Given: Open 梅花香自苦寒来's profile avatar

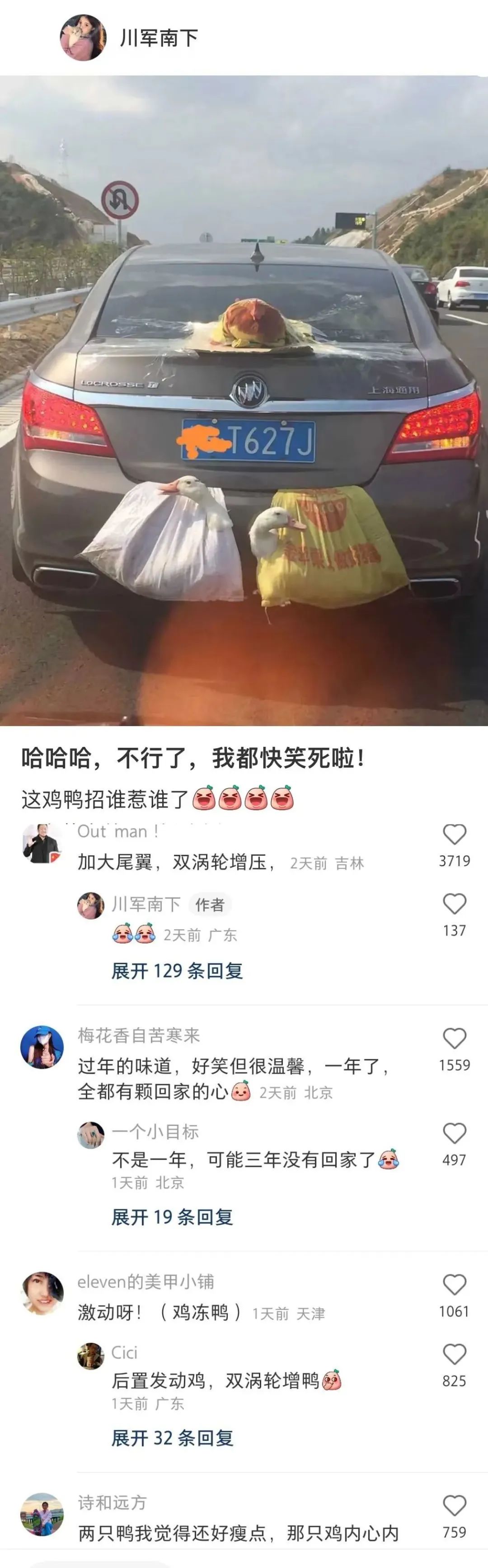Looking at the screenshot, I should coord(42,1047).
